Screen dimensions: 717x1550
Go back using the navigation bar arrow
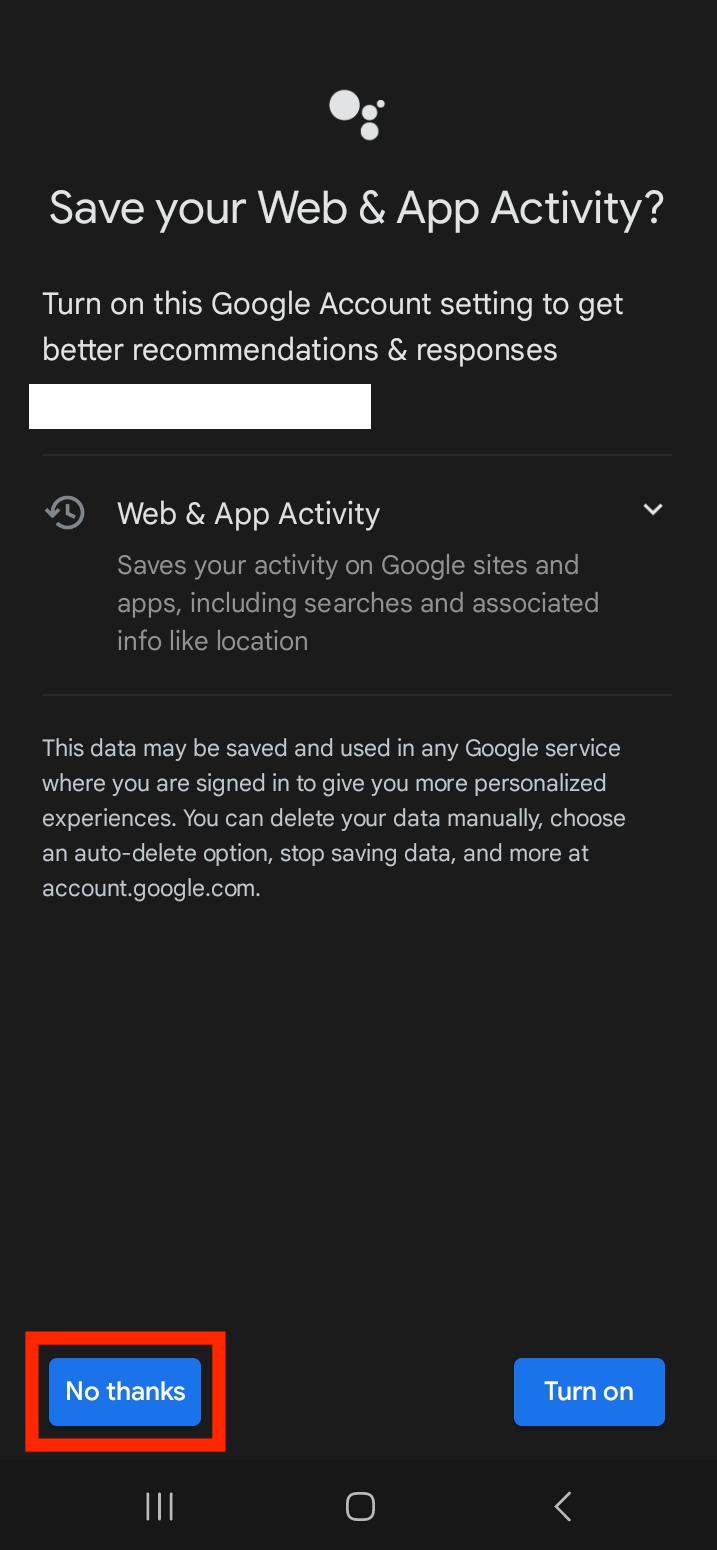click(x=563, y=1506)
